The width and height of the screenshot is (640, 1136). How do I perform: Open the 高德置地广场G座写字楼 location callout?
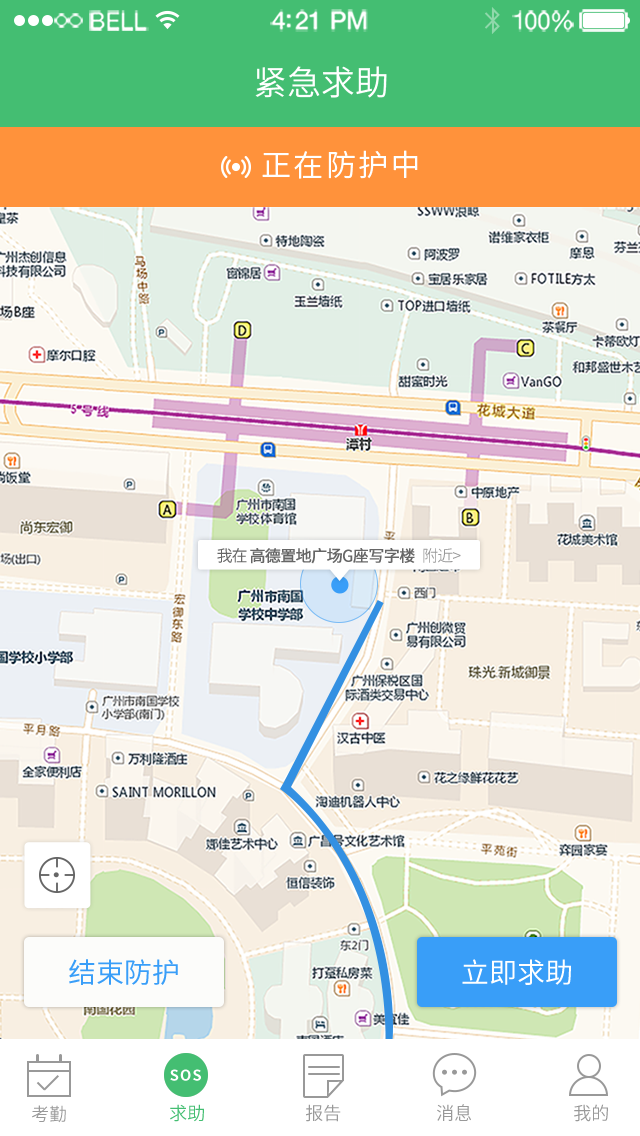click(338, 555)
